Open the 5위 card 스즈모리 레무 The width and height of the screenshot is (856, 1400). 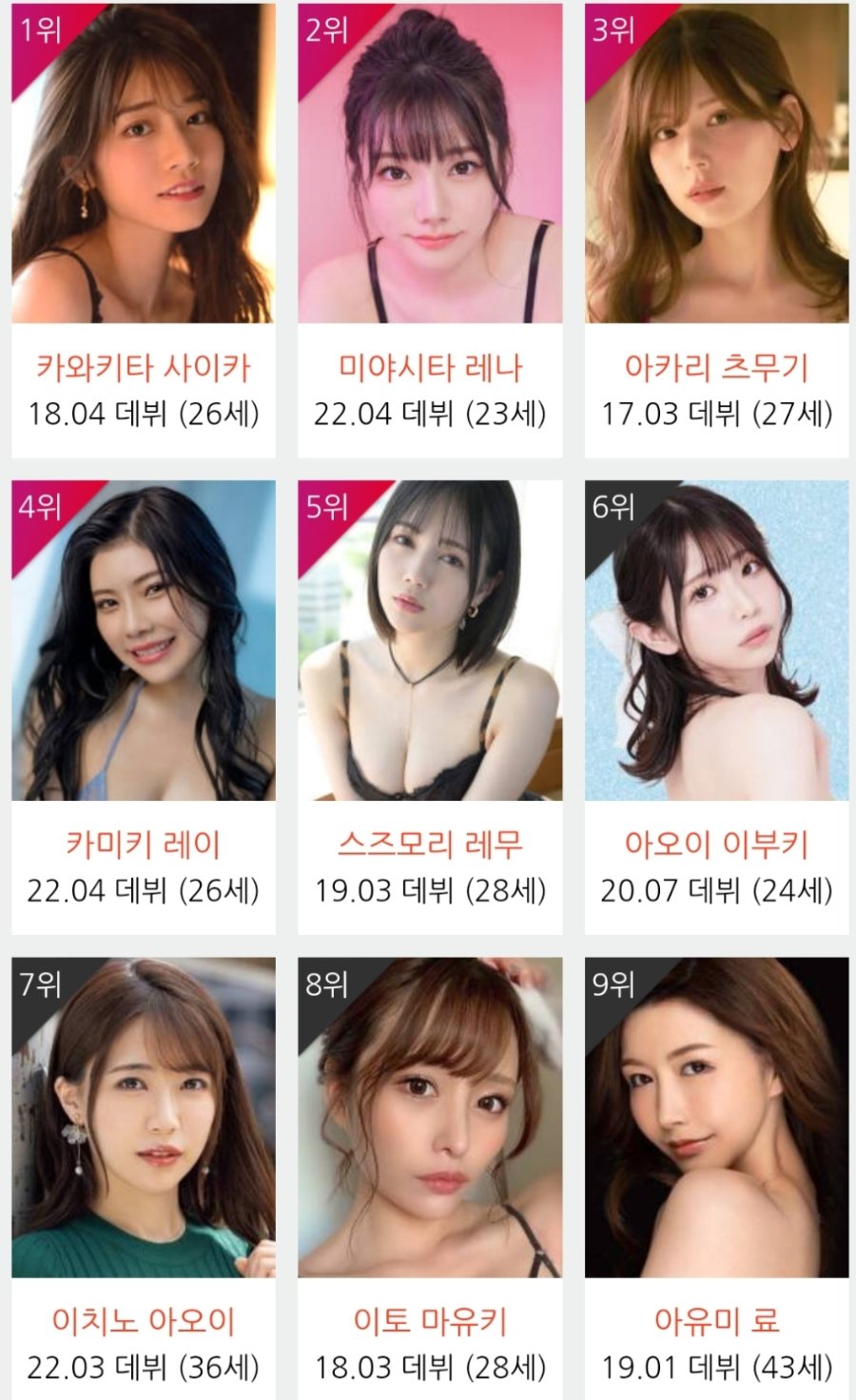coord(430,707)
